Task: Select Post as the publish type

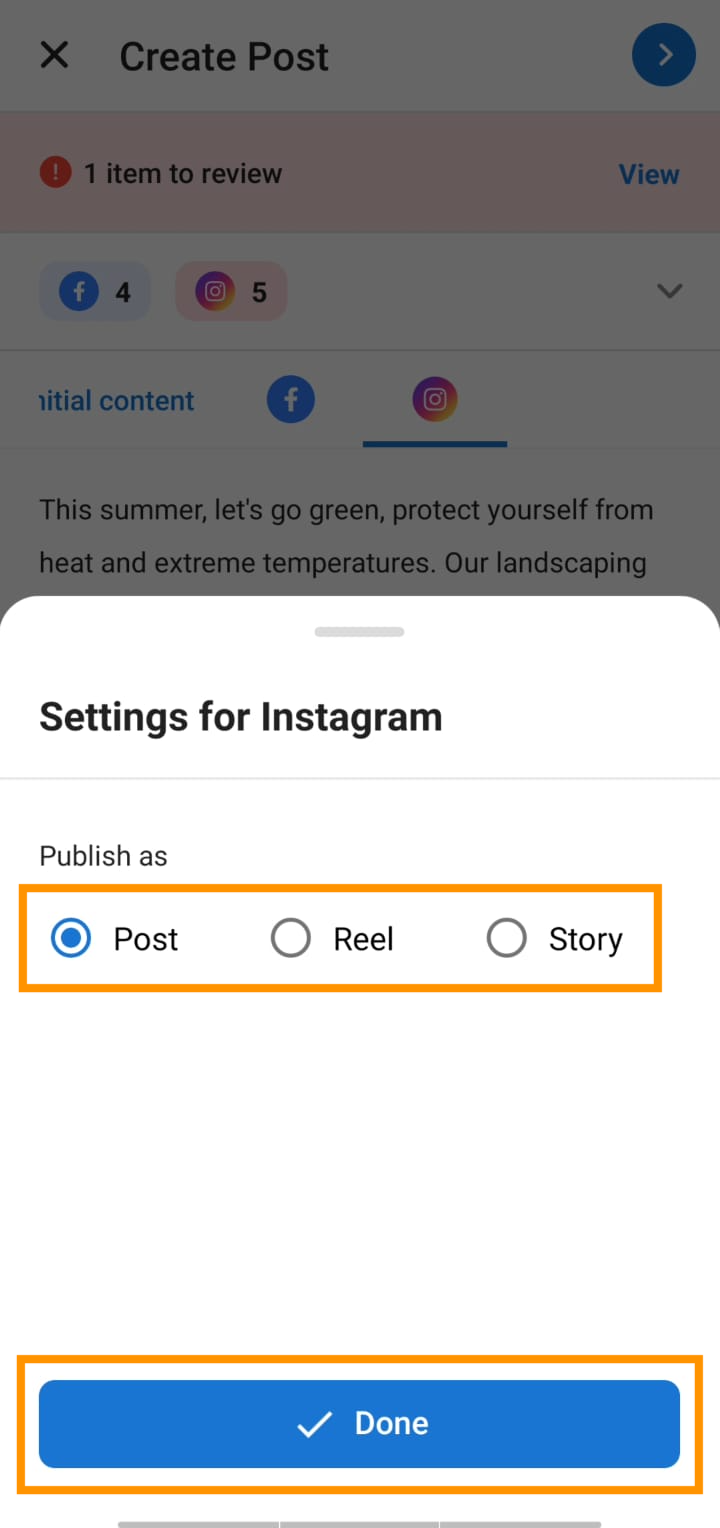Action: [71, 939]
